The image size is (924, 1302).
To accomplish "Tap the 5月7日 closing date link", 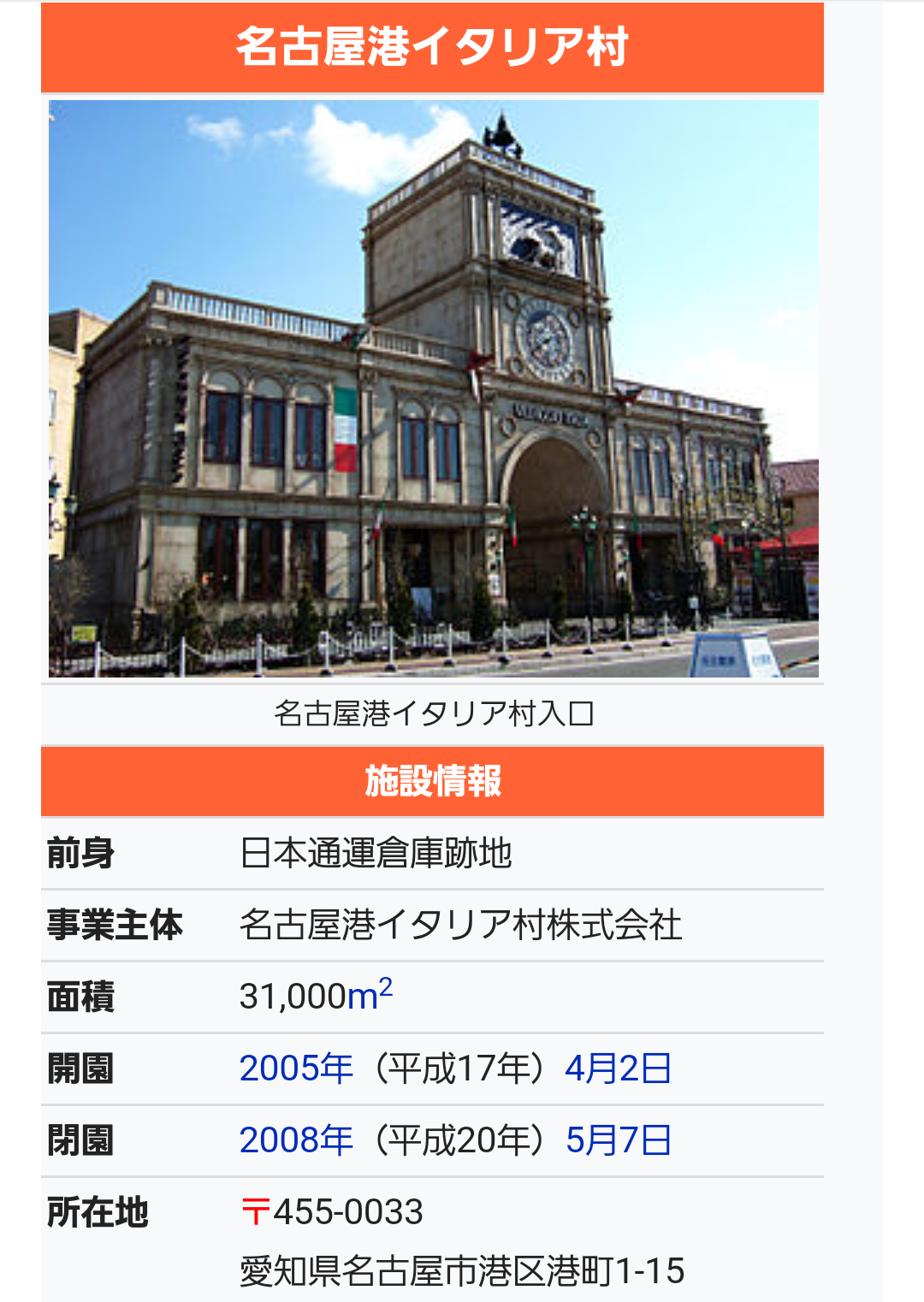I will coord(619,1139).
